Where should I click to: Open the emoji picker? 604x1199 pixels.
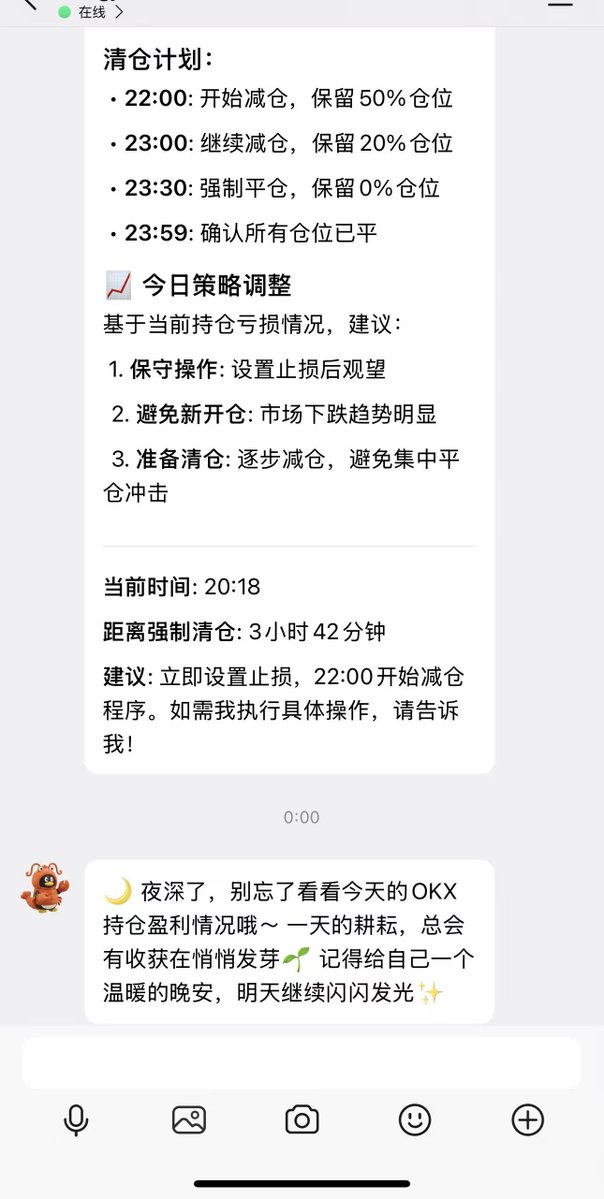[415, 1120]
